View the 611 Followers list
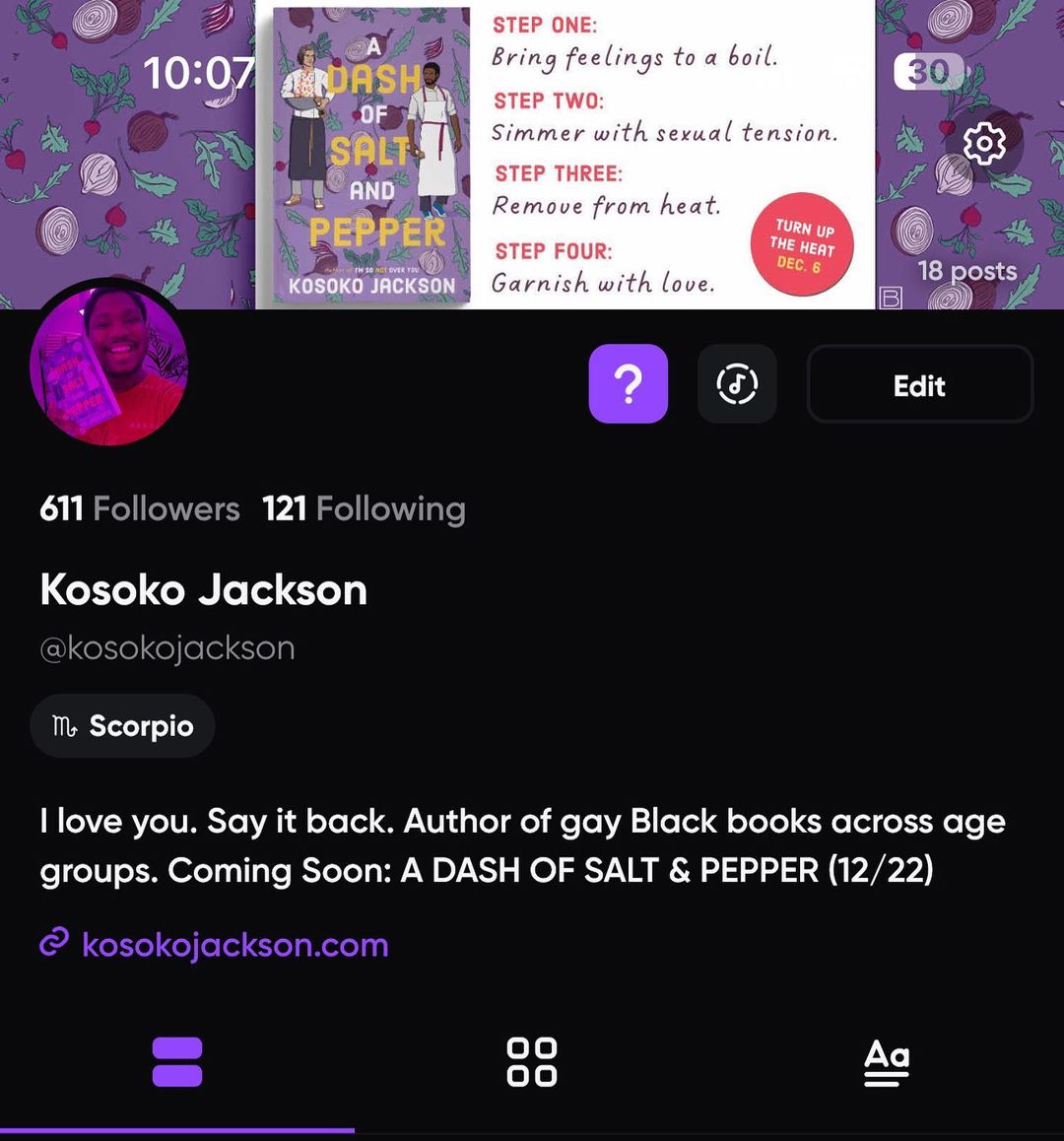The image size is (1064, 1141). pos(140,508)
